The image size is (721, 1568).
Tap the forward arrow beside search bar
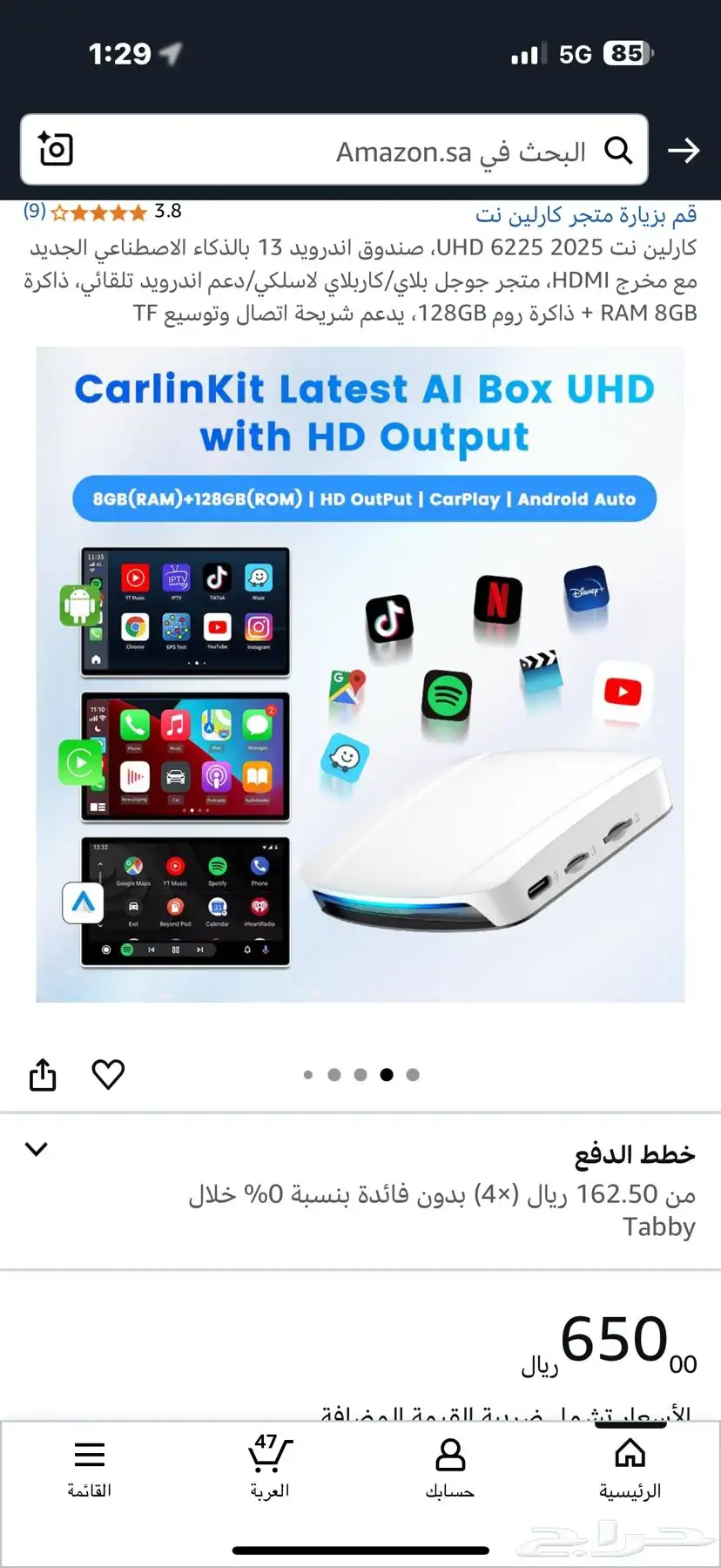coord(684,151)
